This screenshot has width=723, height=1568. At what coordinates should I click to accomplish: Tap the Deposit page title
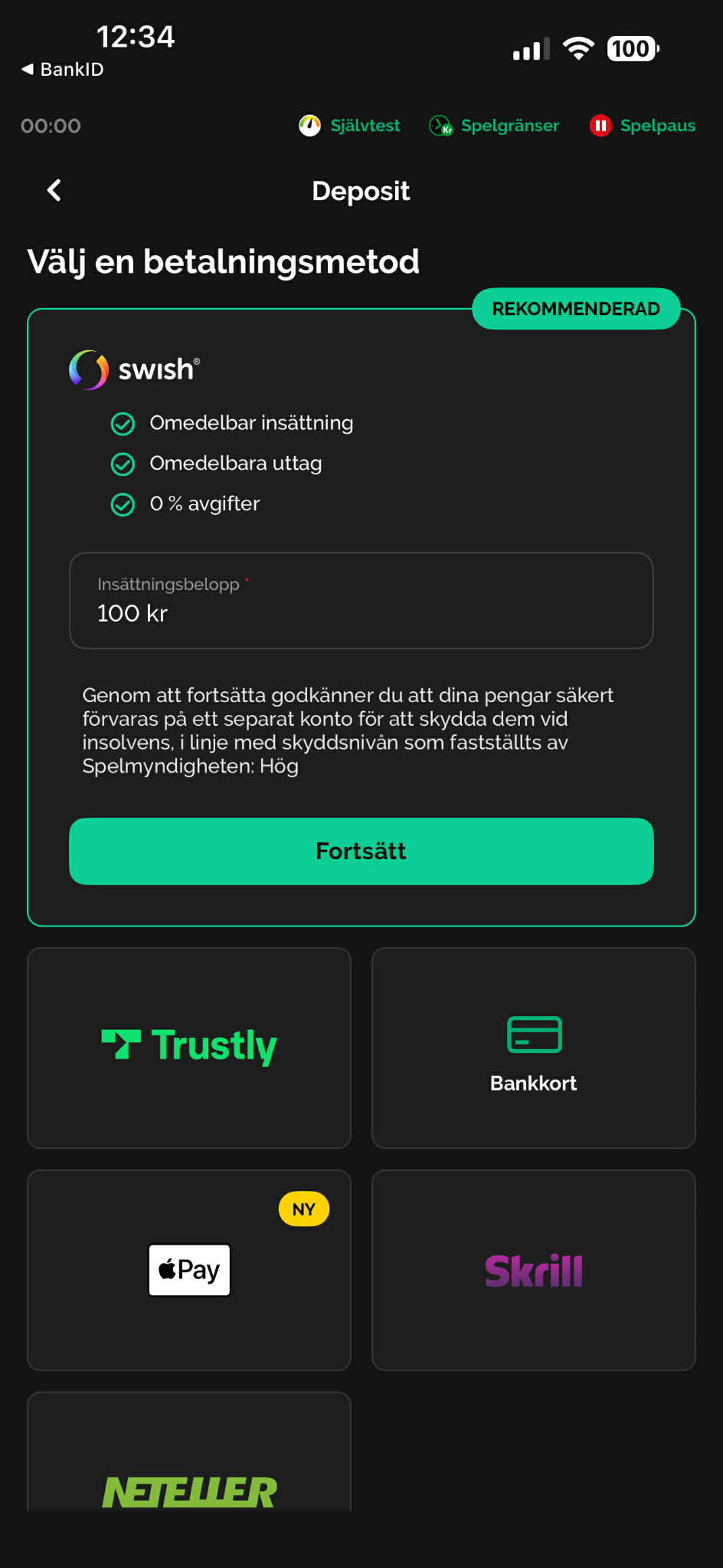(x=361, y=191)
